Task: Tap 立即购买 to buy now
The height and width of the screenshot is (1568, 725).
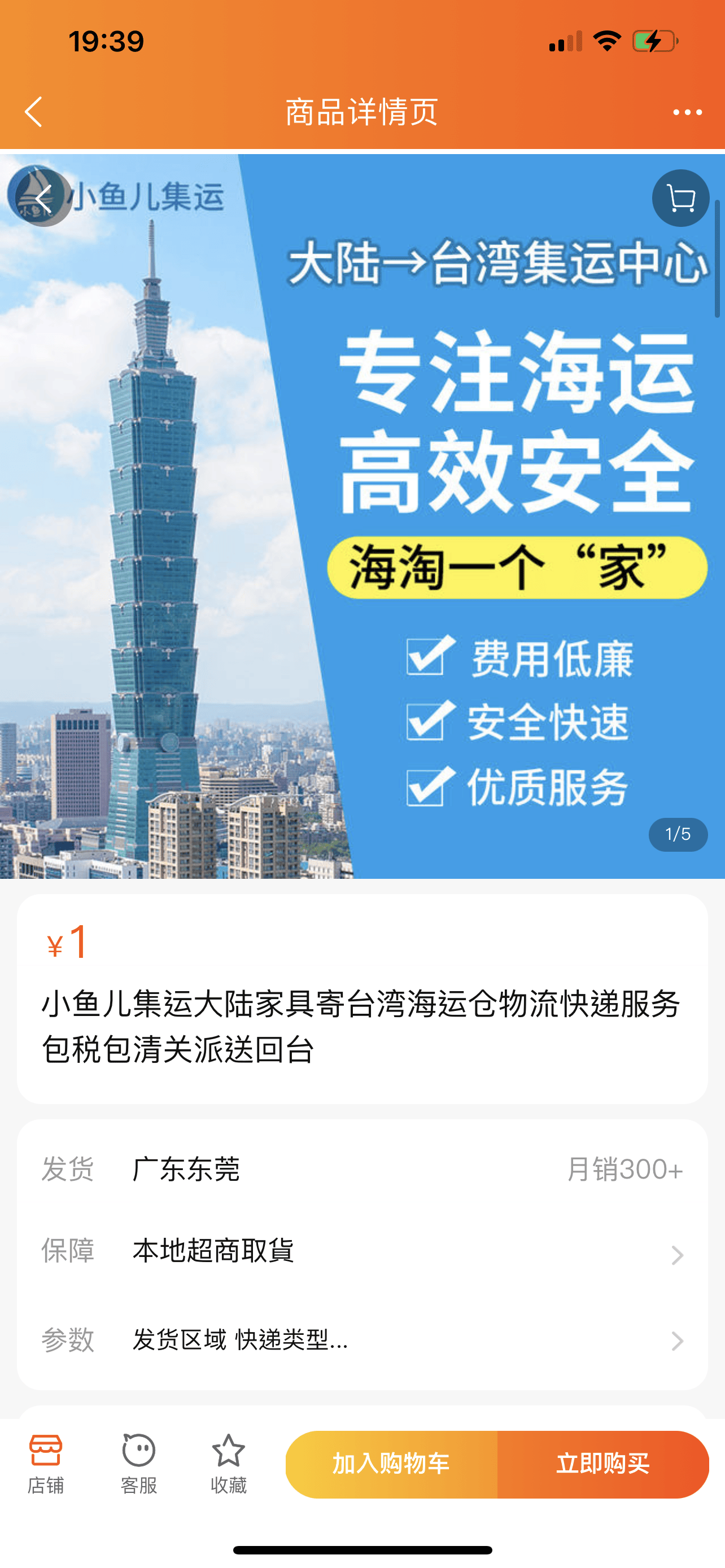Action: [602, 1464]
